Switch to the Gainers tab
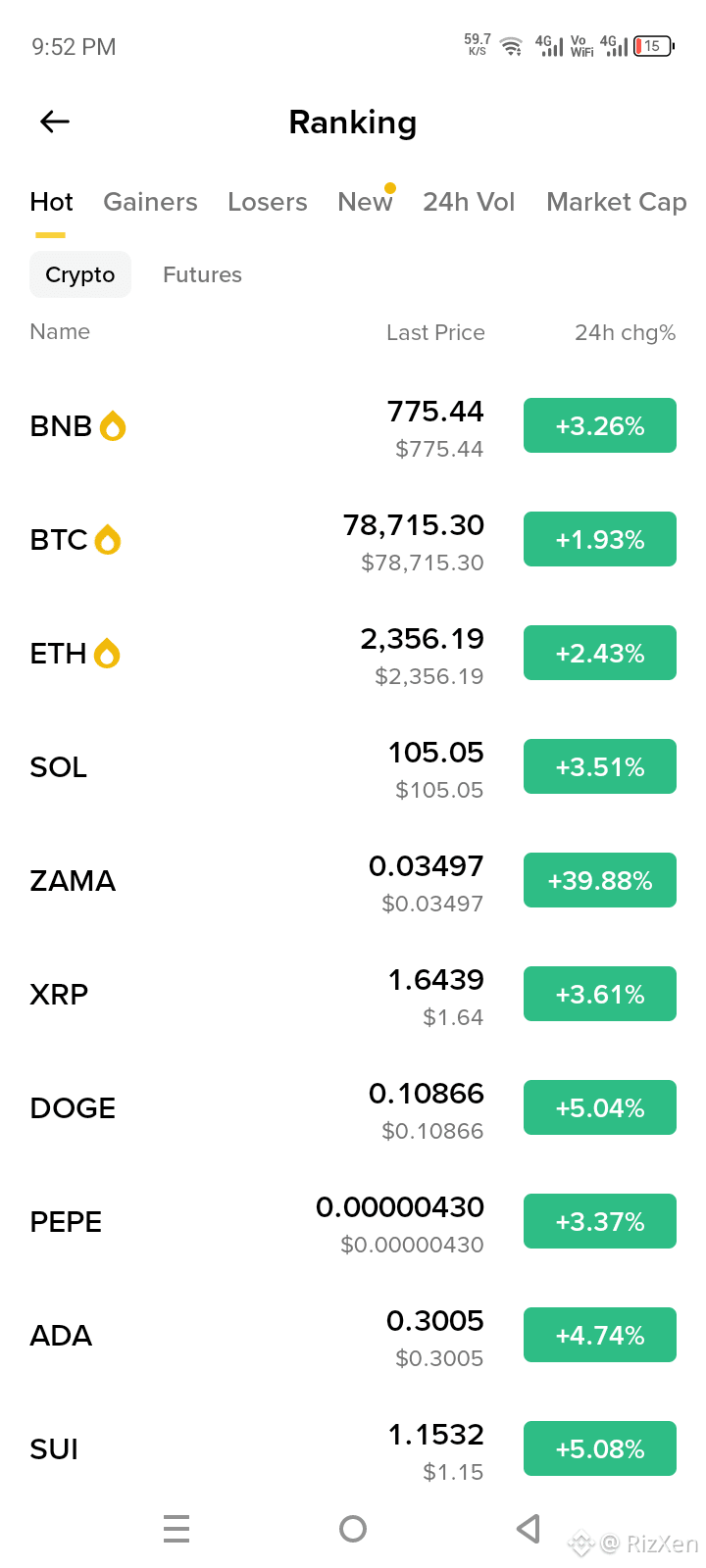 point(150,202)
